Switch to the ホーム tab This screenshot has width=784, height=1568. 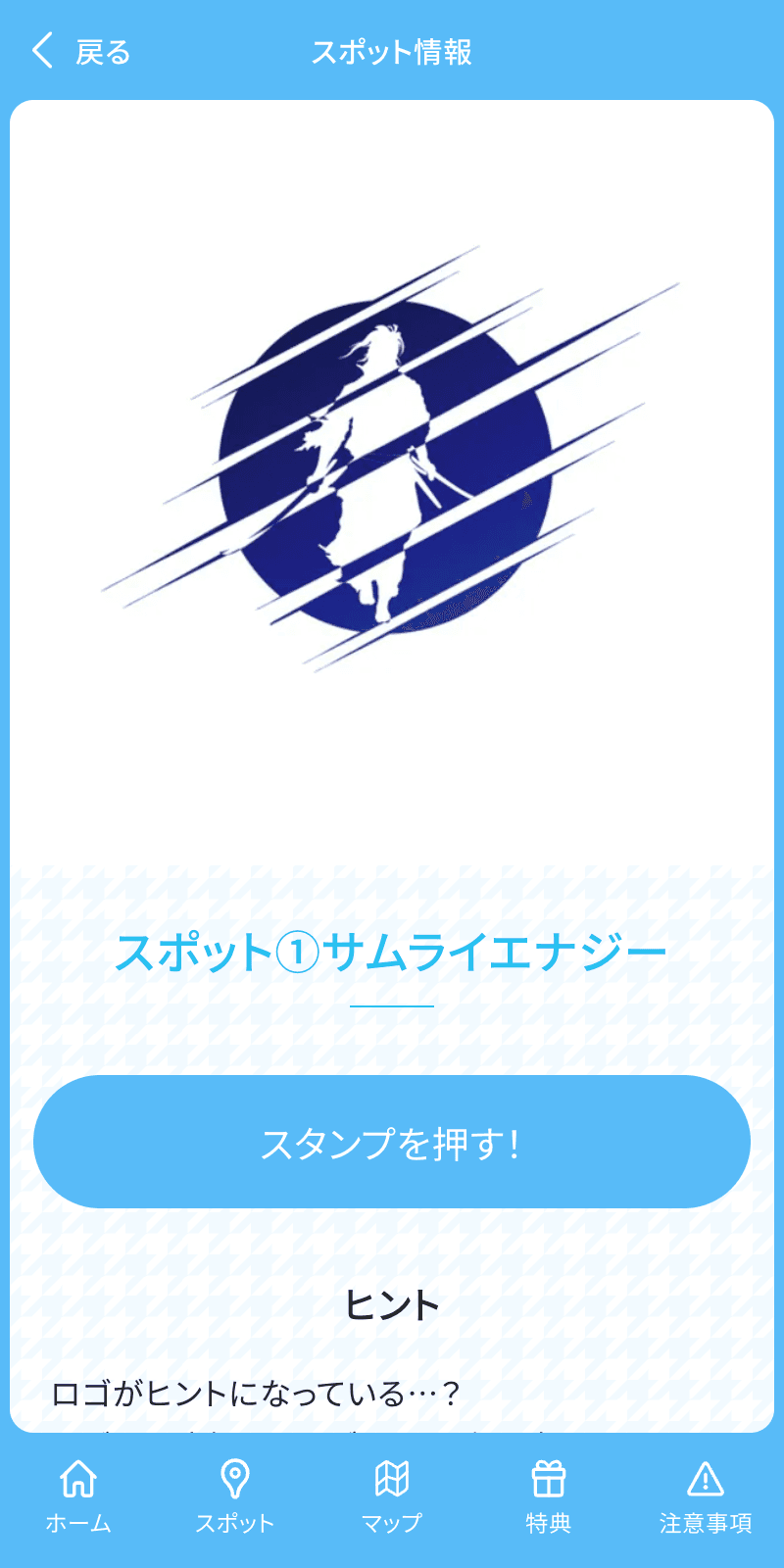pyautogui.click(x=76, y=1494)
